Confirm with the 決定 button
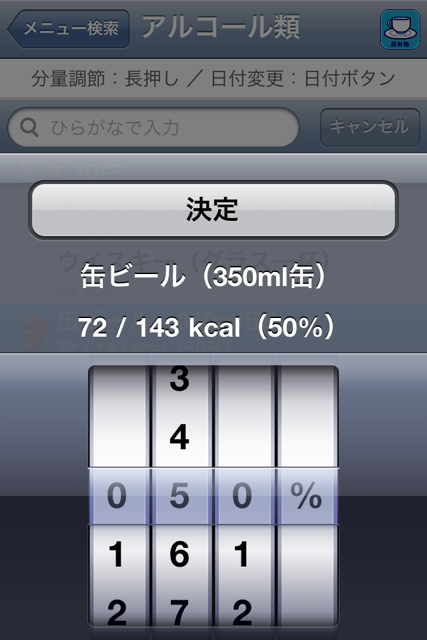The image size is (427, 640). tap(213, 210)
